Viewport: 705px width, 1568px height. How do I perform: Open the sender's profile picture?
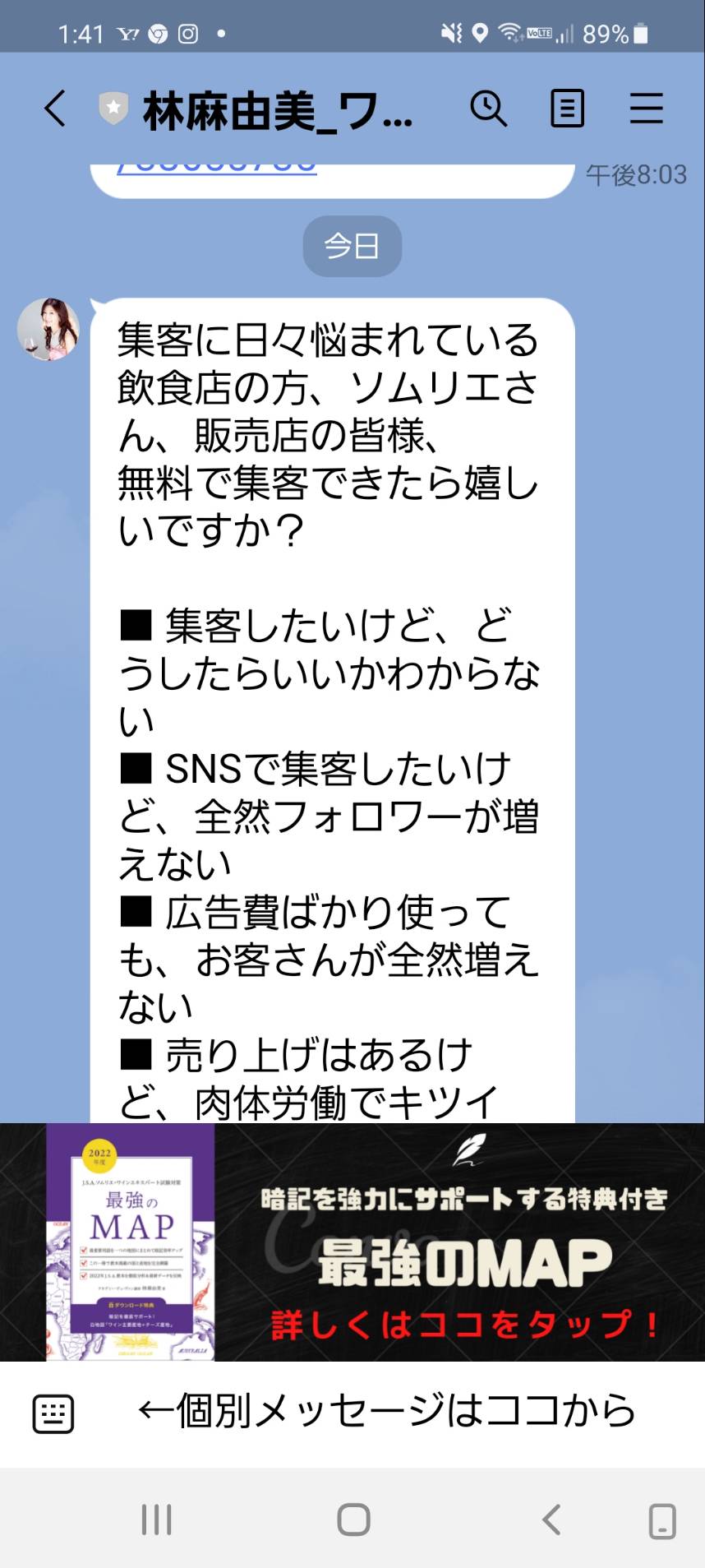(48, 329)
